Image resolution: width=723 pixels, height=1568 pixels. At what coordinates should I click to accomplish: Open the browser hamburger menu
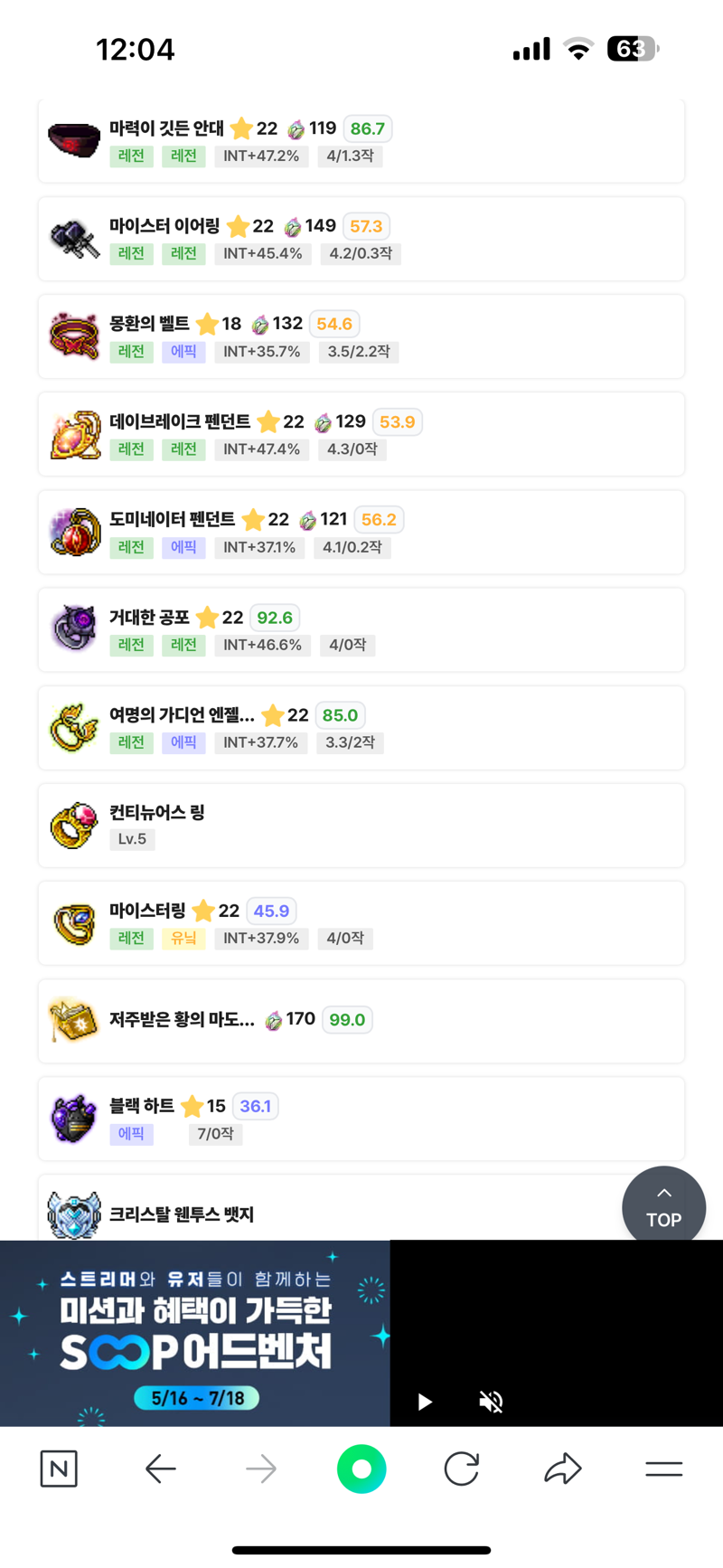coord(663,1469)
